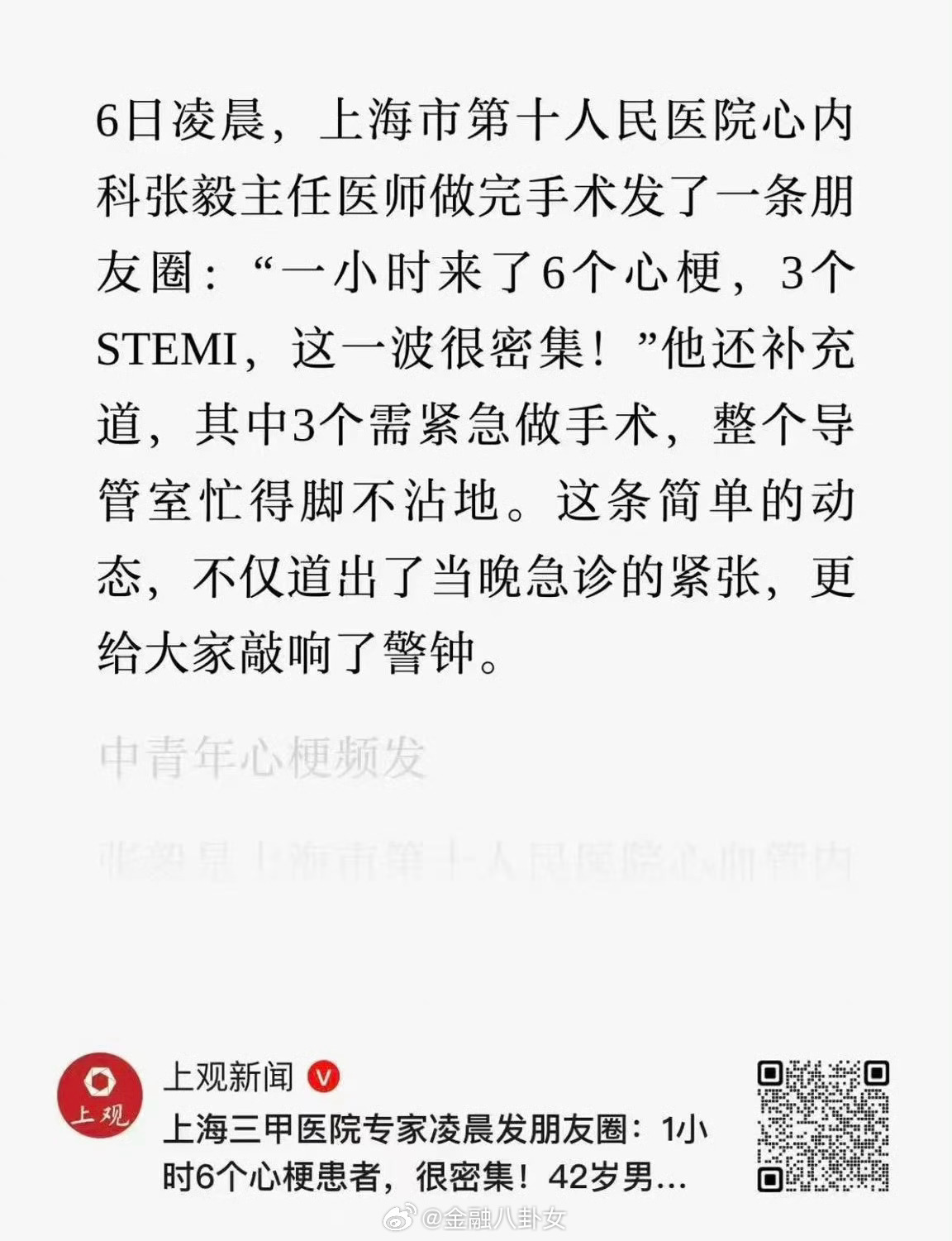Click the red V verified badge icon
952x1241 pixels.
click(326, 1077)
